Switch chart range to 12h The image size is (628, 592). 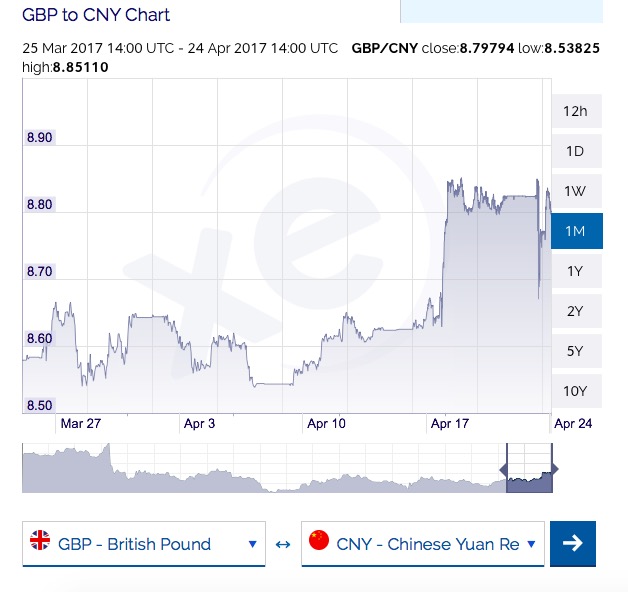pyautogui.click(x=576, y=111)
